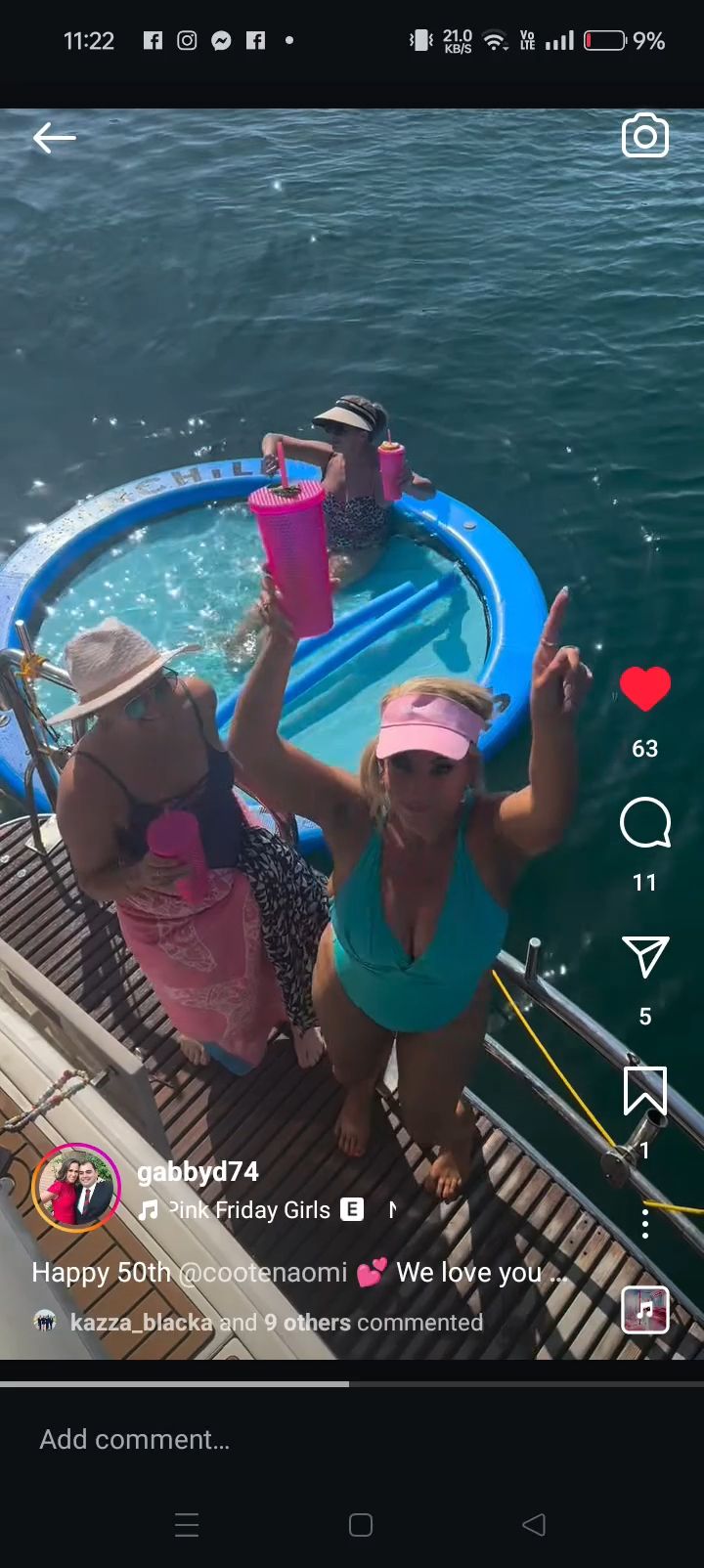Save the reel with the bookmark icon

[645, 1091]
